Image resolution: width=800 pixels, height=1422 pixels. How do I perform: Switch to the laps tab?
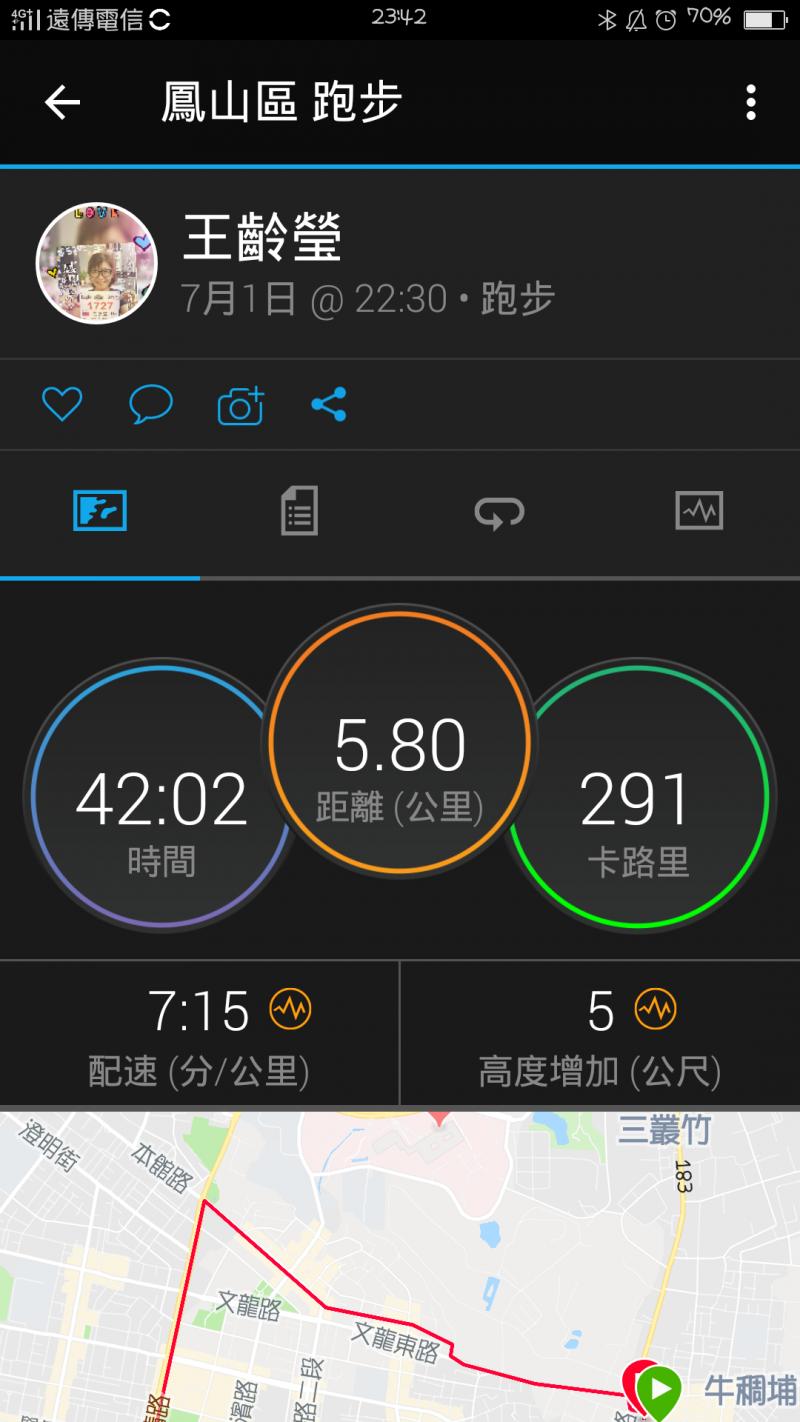pyautogui.click(x=499, y=511)
